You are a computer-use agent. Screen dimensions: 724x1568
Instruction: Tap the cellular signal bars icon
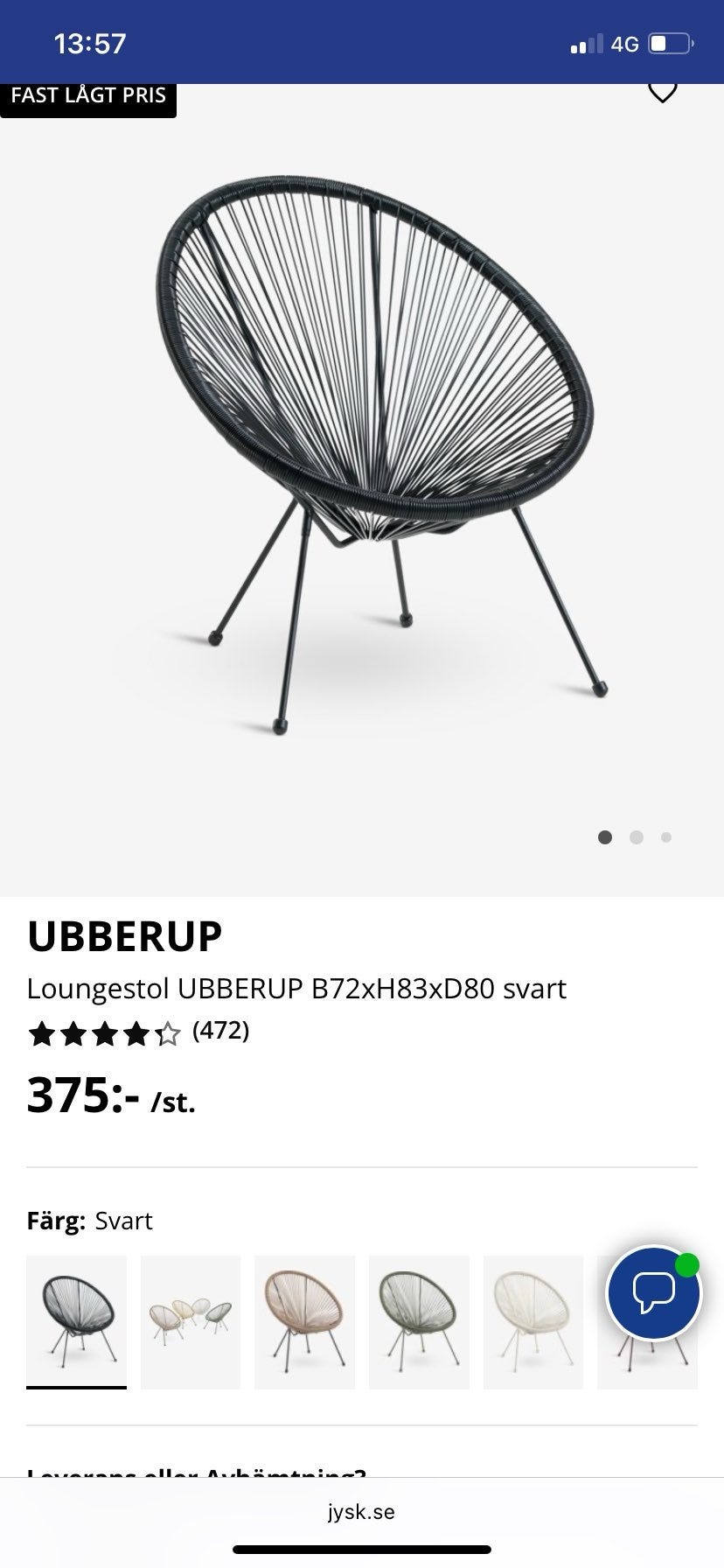pos(586,42)
